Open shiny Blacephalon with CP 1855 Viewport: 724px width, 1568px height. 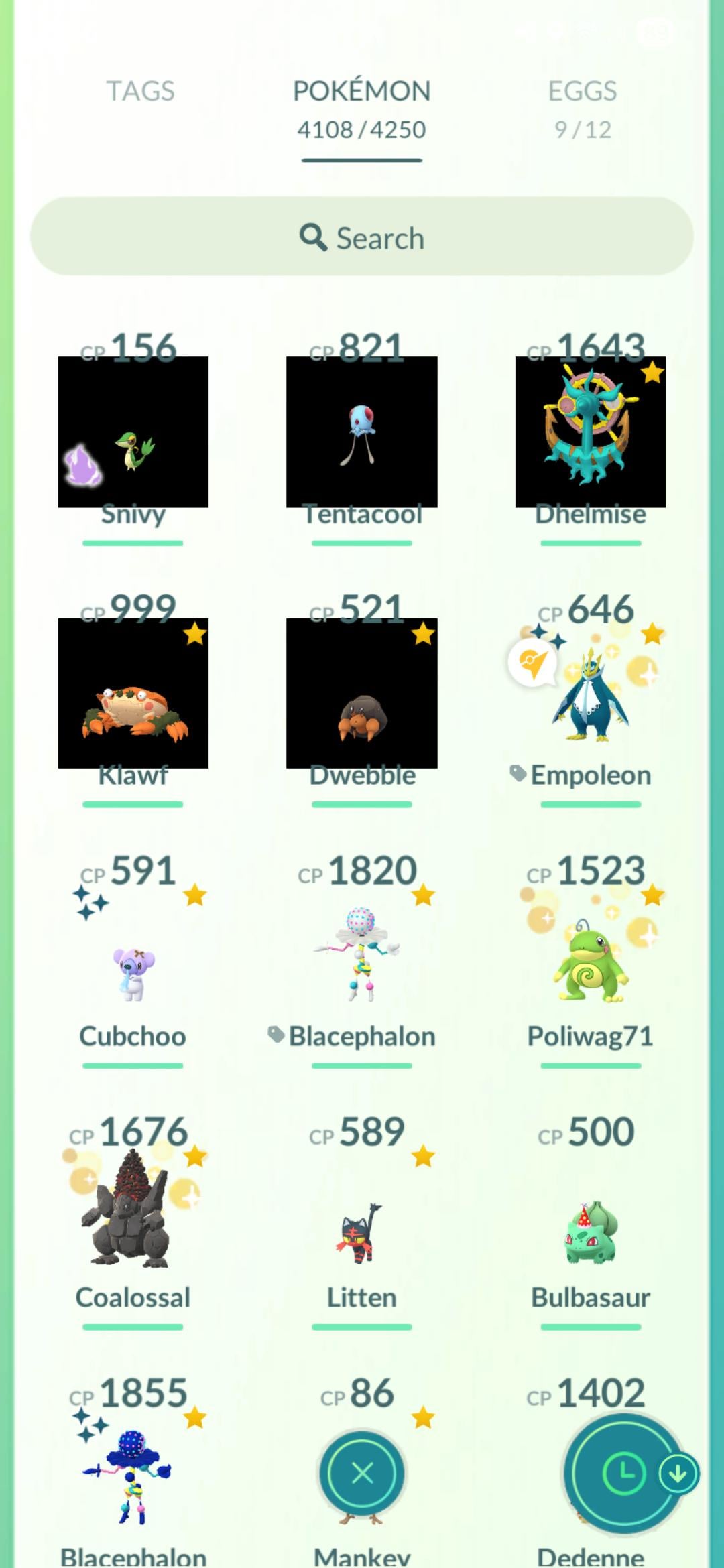click(133, 1481)
